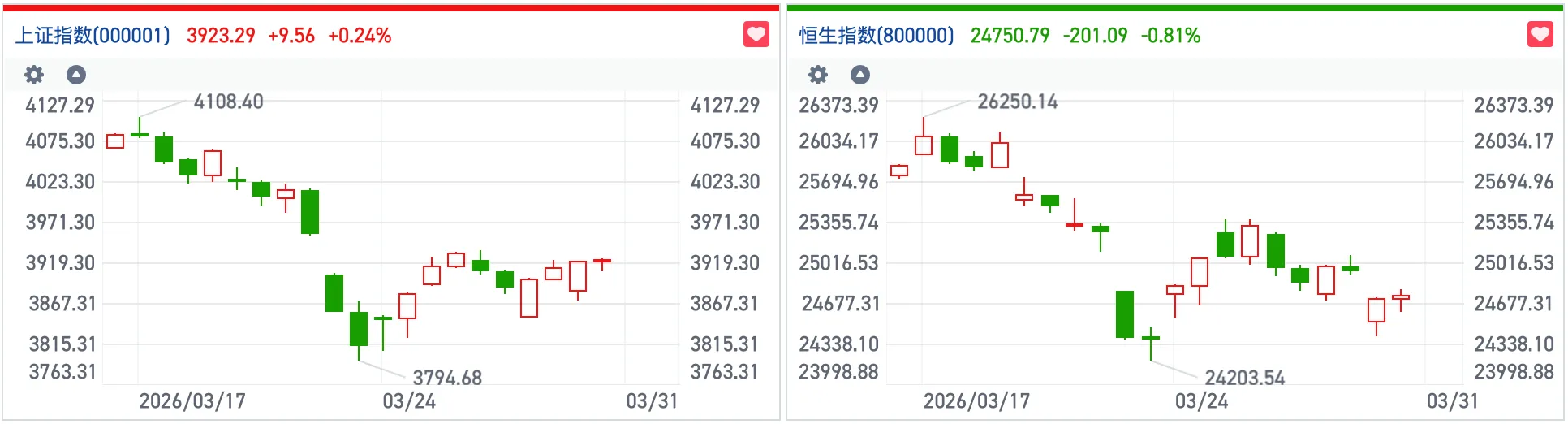Collapse the 上证指数 chart with arrow icon
The width and height of the screenshot is (1568, 424).
[76, 75]
